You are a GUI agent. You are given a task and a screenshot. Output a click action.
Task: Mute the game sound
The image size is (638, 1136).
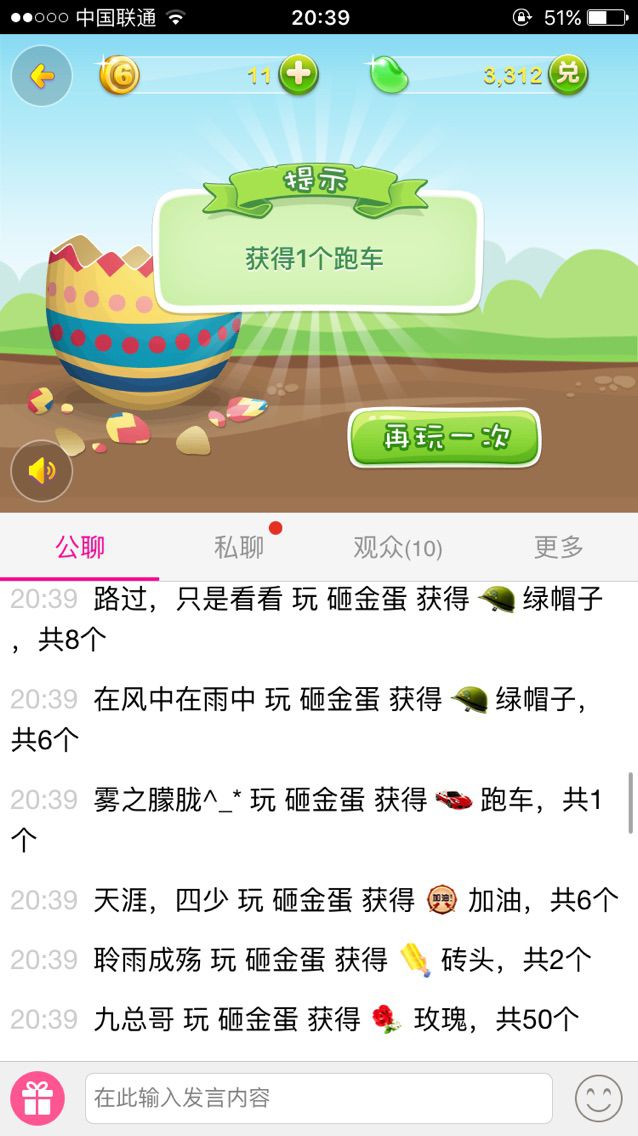click(42, 470)
